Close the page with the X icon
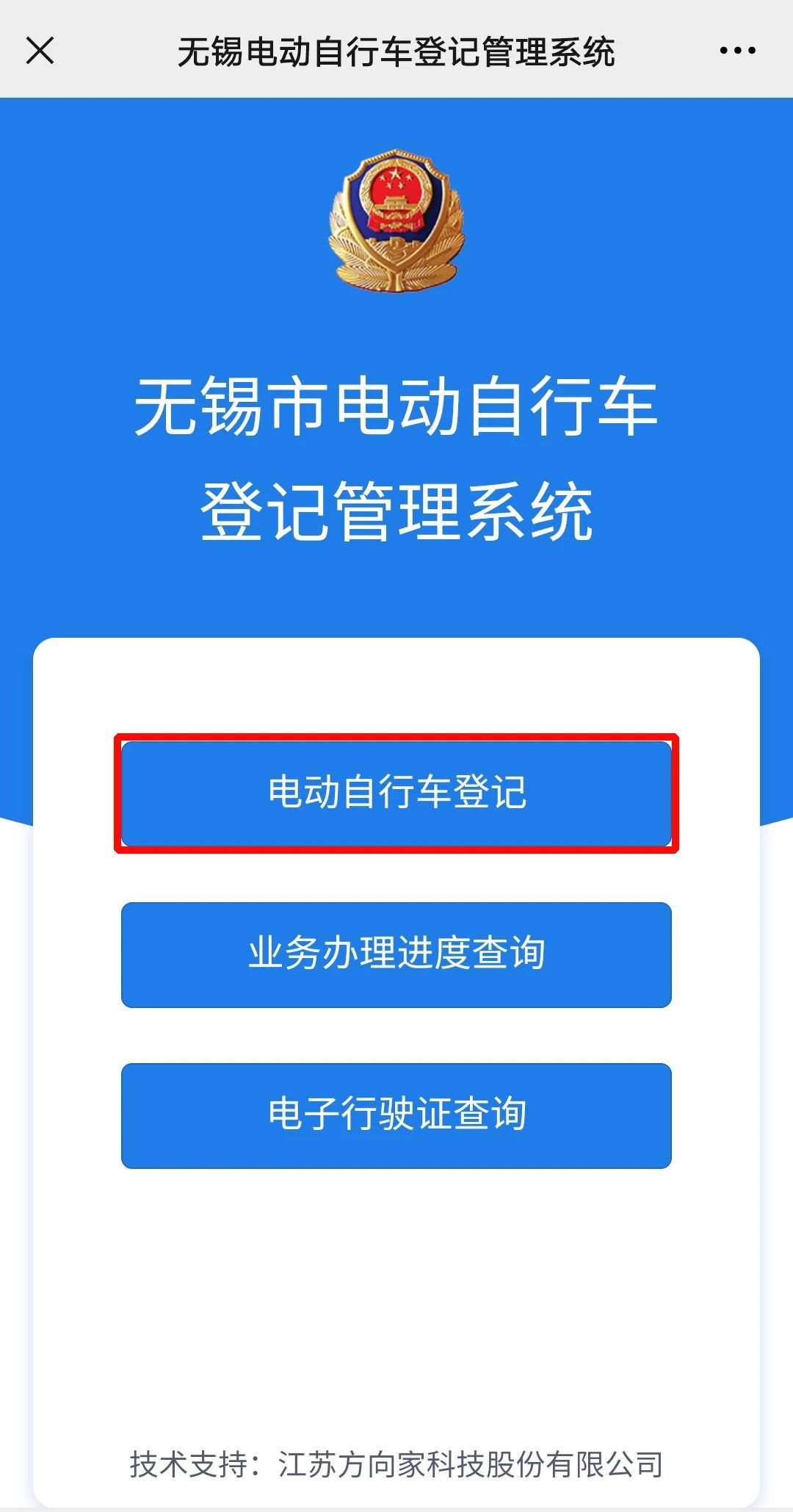The width and height of the screenshot is (793, 1512). [x=40, y=51]
